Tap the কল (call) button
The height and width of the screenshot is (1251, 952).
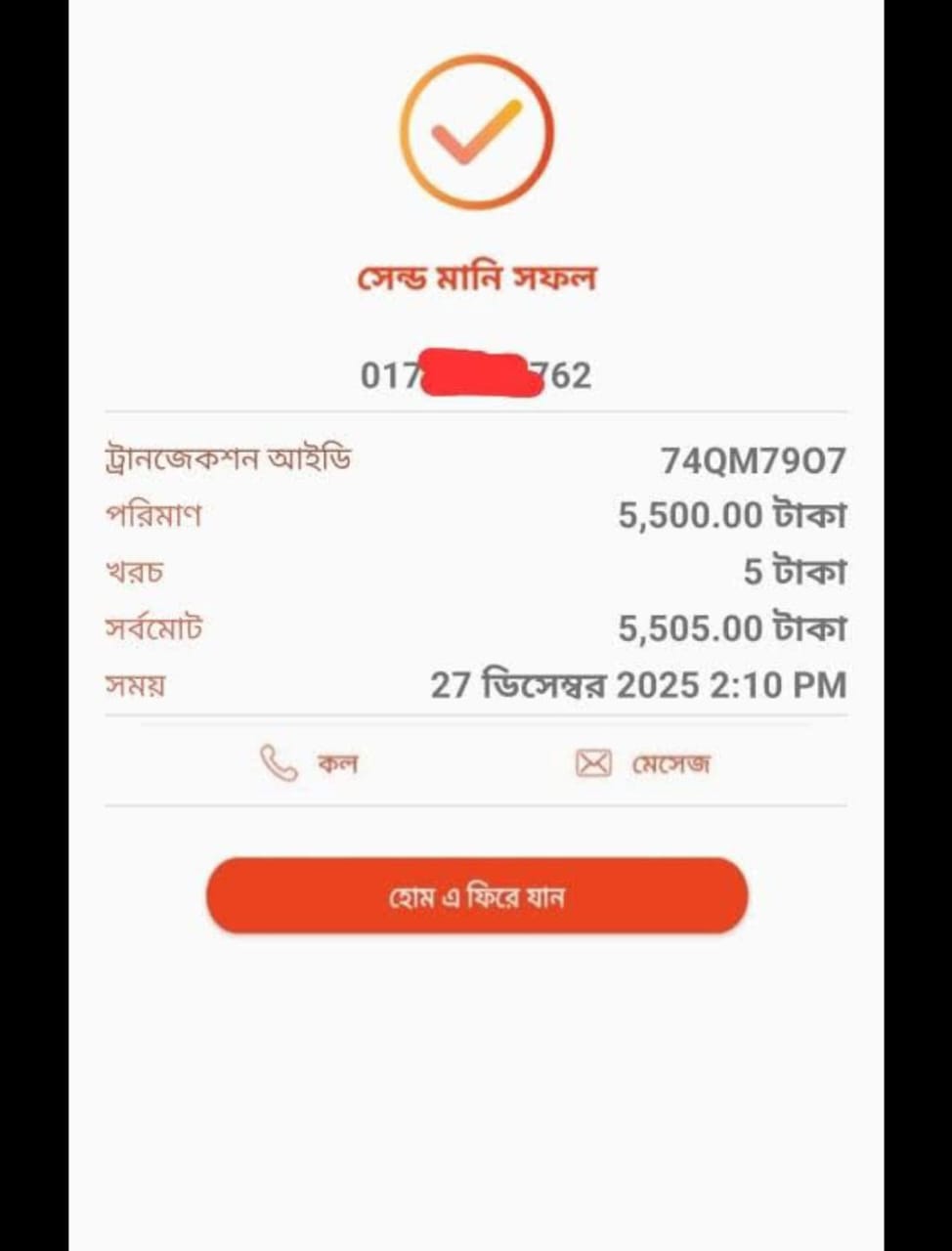(x=309, y=763)
